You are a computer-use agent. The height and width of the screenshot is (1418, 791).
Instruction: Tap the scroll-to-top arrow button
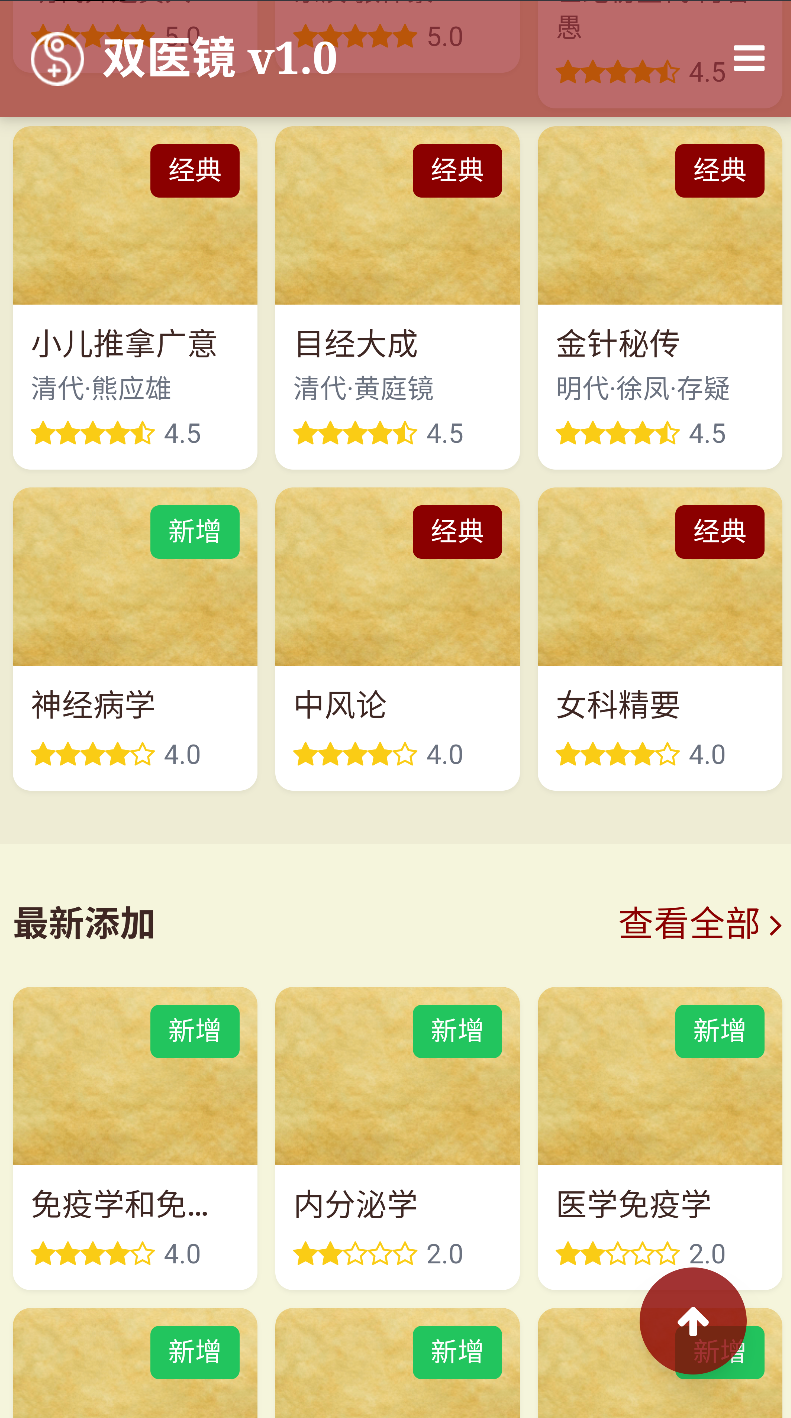pos(693,1321)
